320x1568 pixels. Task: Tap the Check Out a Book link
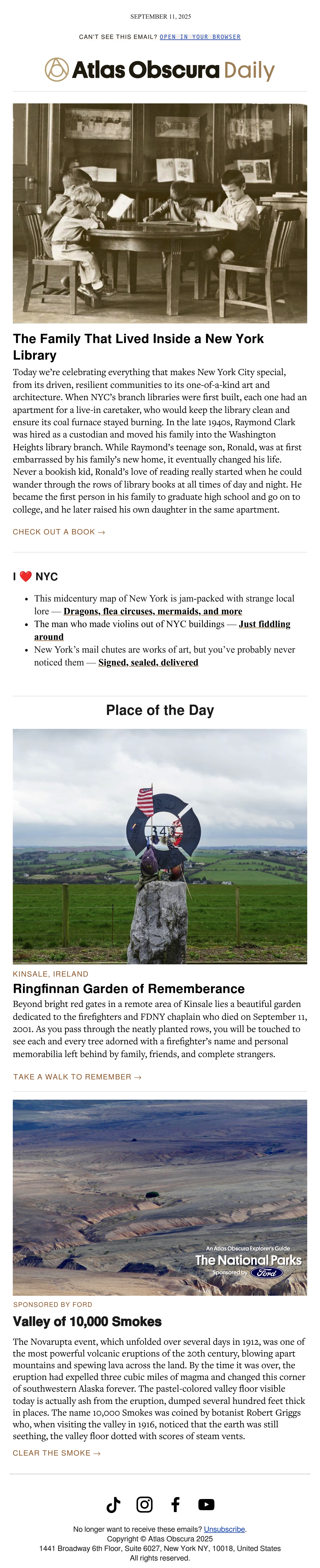click(x=58, y=532)
